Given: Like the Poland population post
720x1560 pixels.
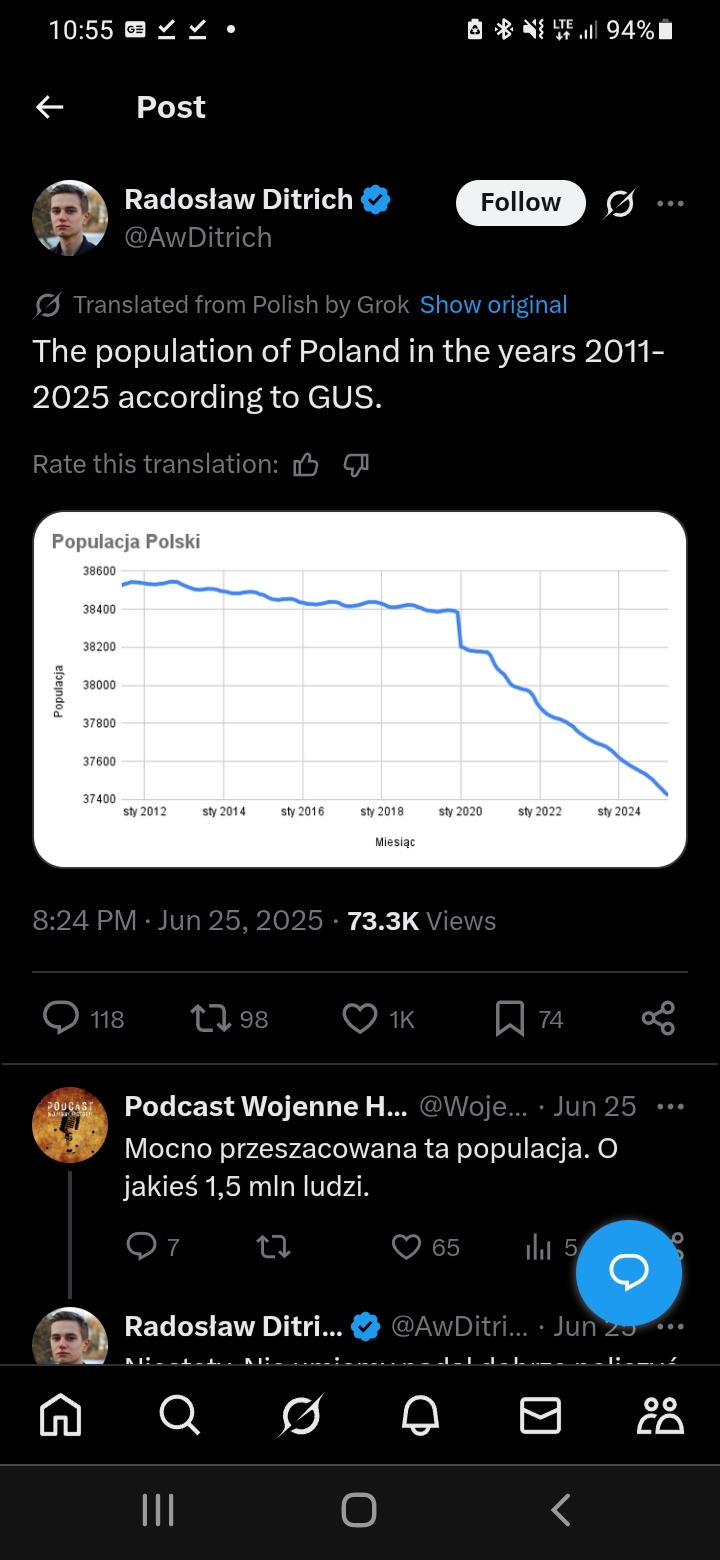Looking at the screenshot, I should coord(359,1019).
